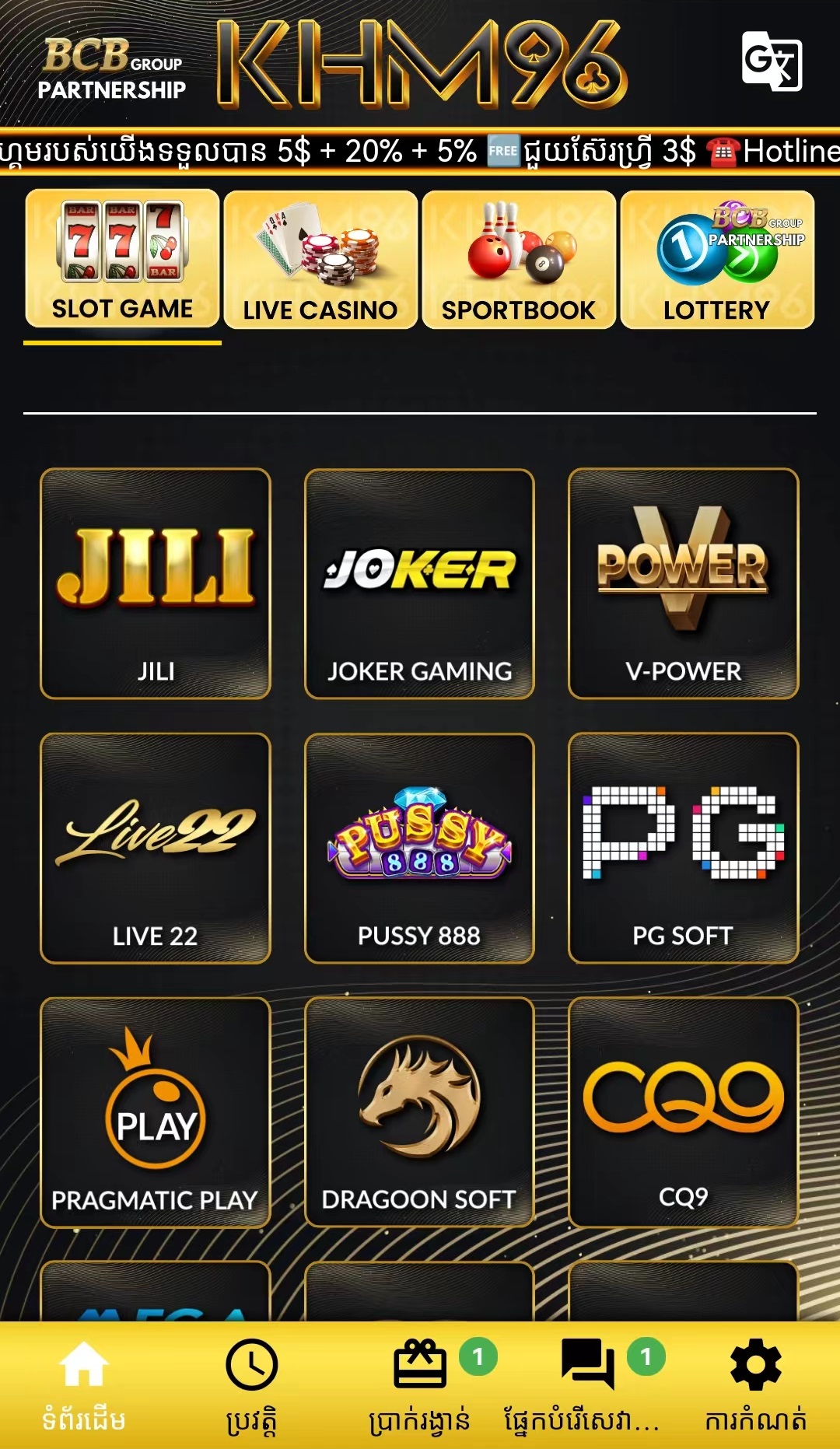Open Pragmatic Play provider
This screenshot has height=1449, width=840.
tap(156, 1112)
